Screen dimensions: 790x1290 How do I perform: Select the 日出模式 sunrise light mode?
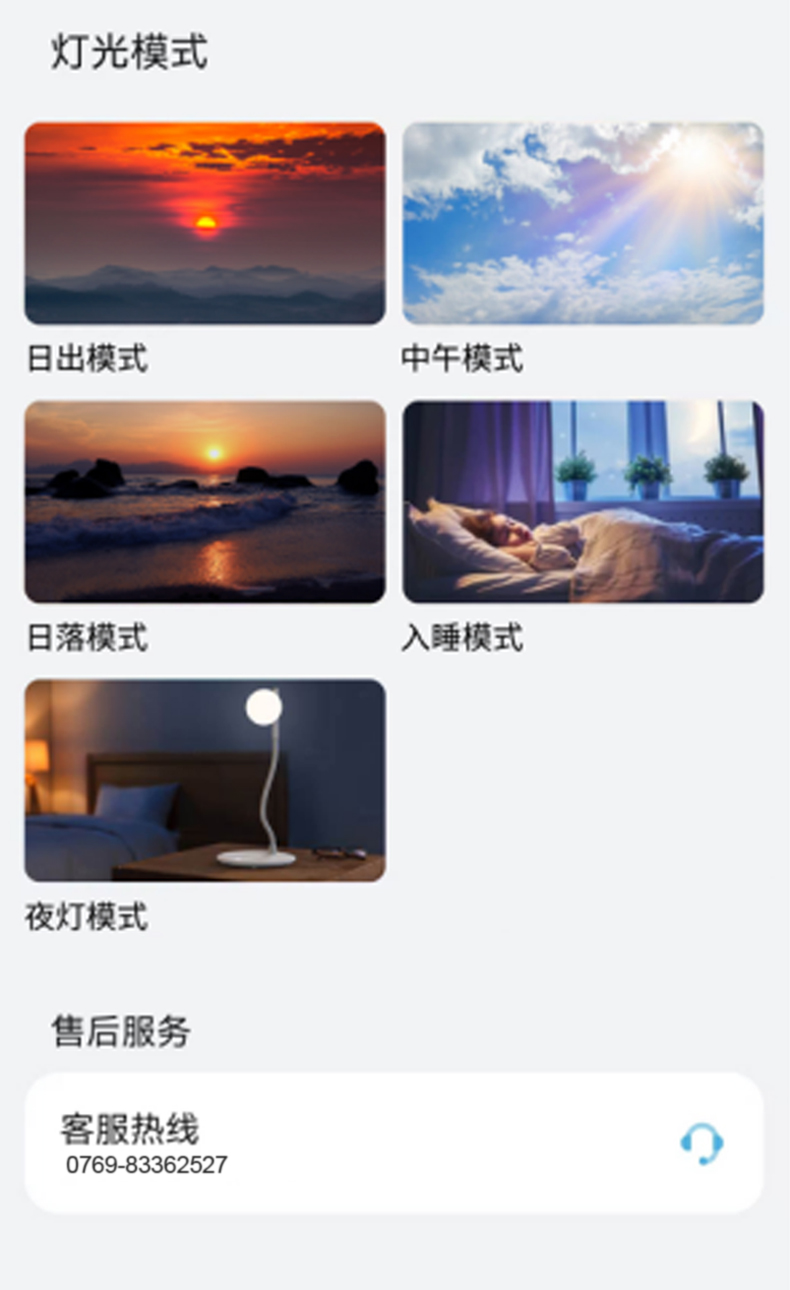[x=205, y=223]
